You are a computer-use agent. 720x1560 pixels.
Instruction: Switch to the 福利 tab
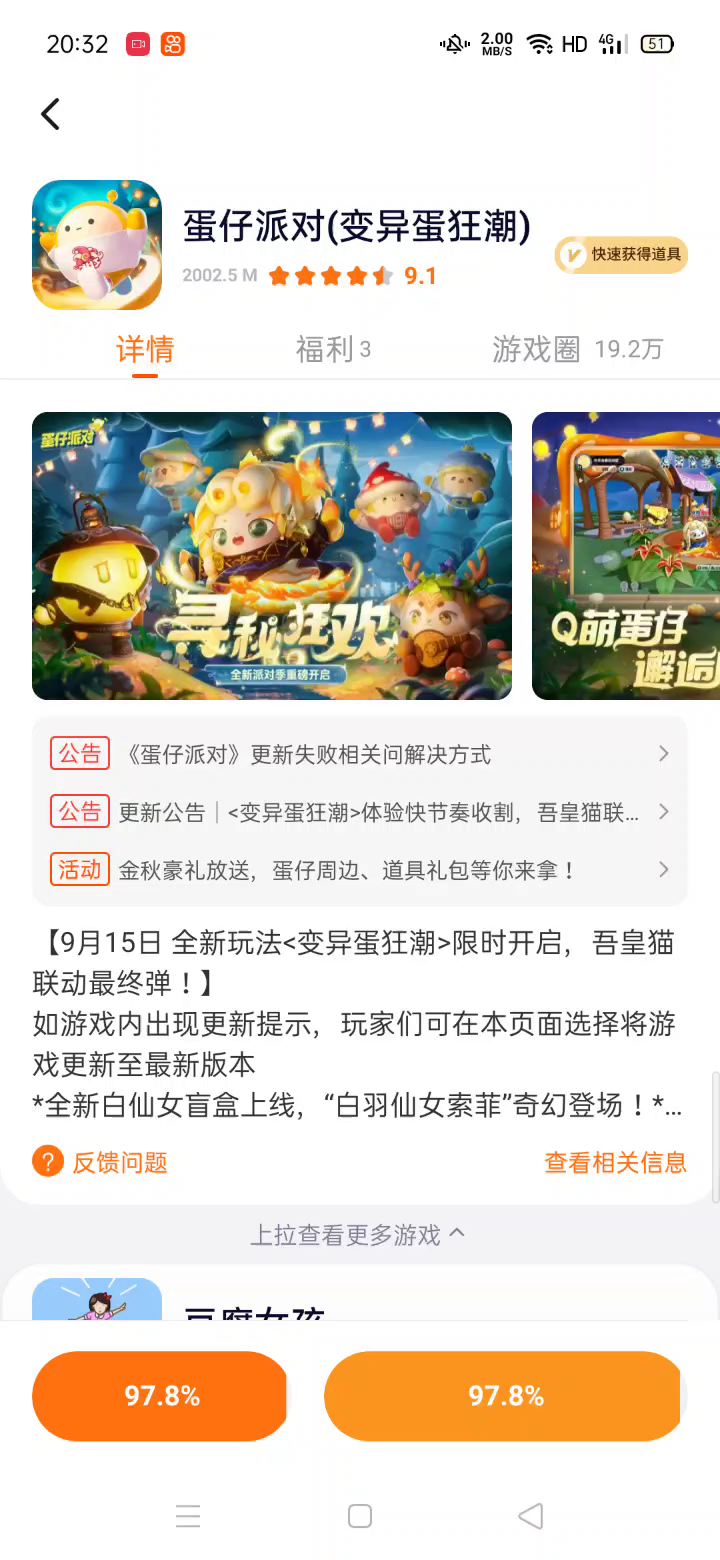333,349
